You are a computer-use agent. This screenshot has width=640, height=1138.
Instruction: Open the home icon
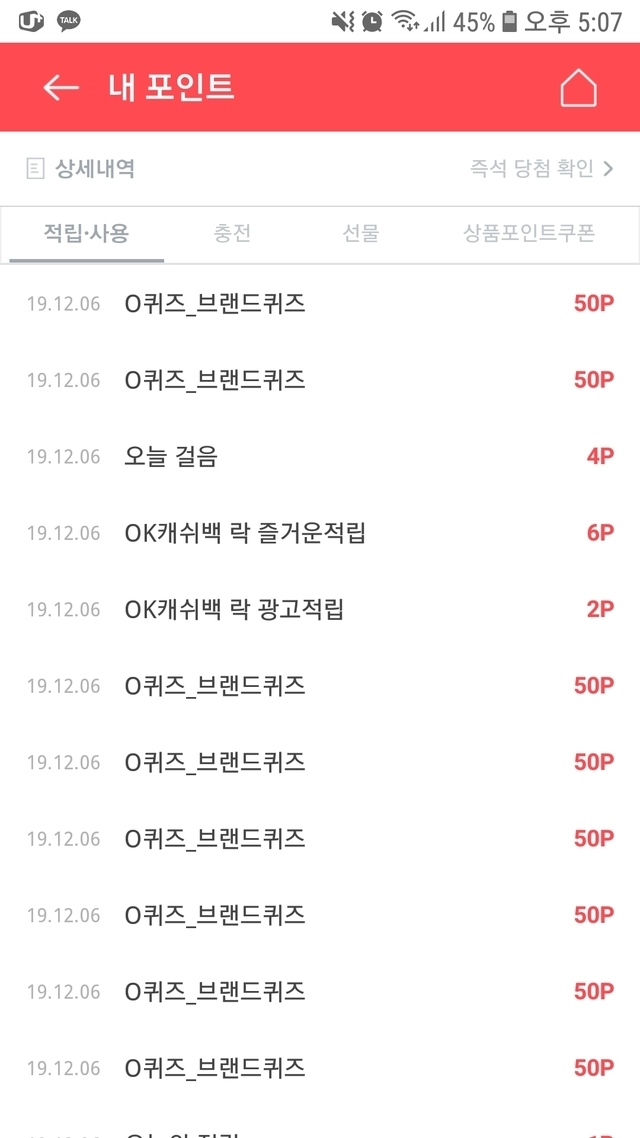point(578,88)
